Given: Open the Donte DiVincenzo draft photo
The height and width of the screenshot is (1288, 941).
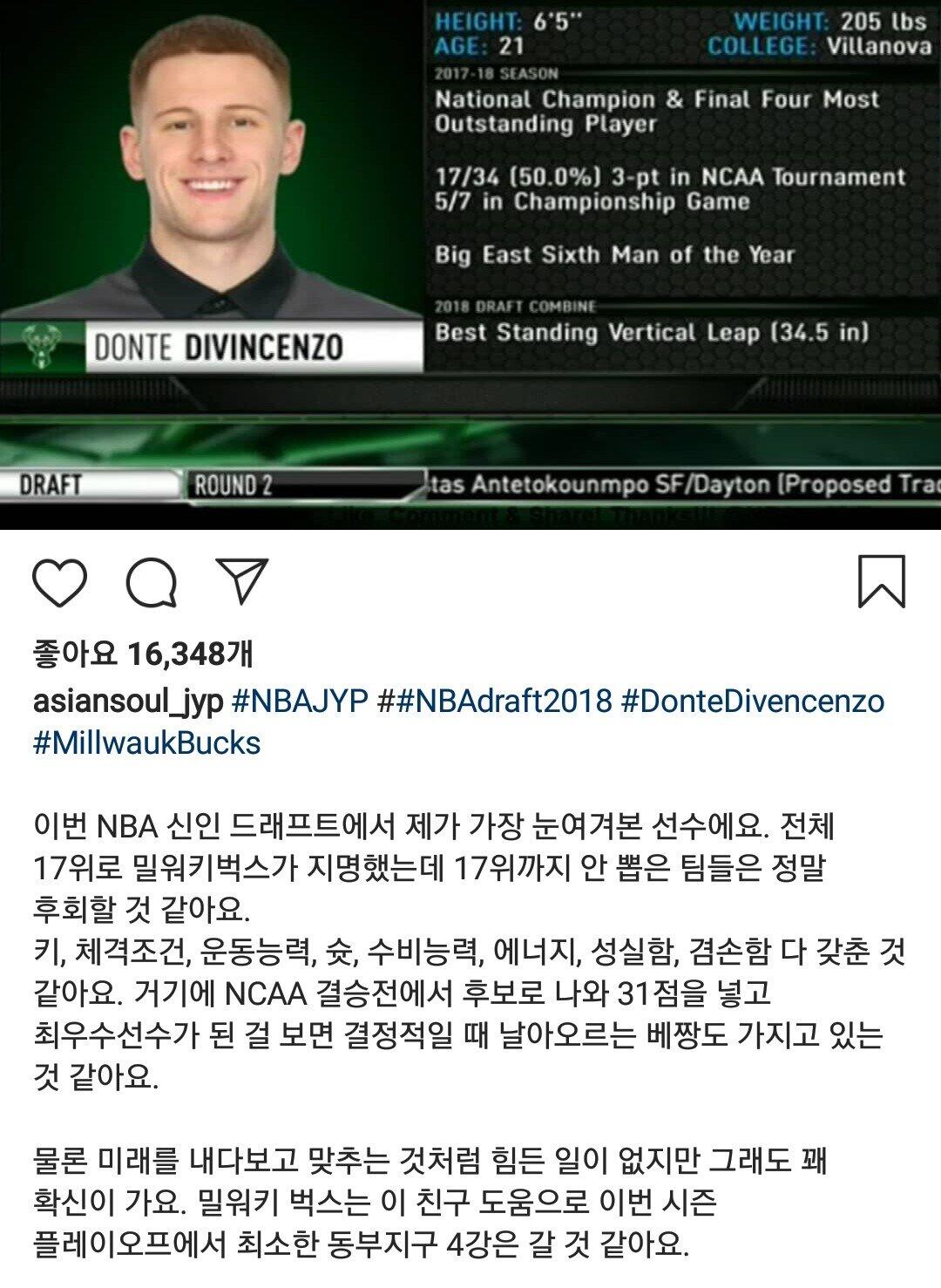Looking at the screenshot, I should [470, 261].
